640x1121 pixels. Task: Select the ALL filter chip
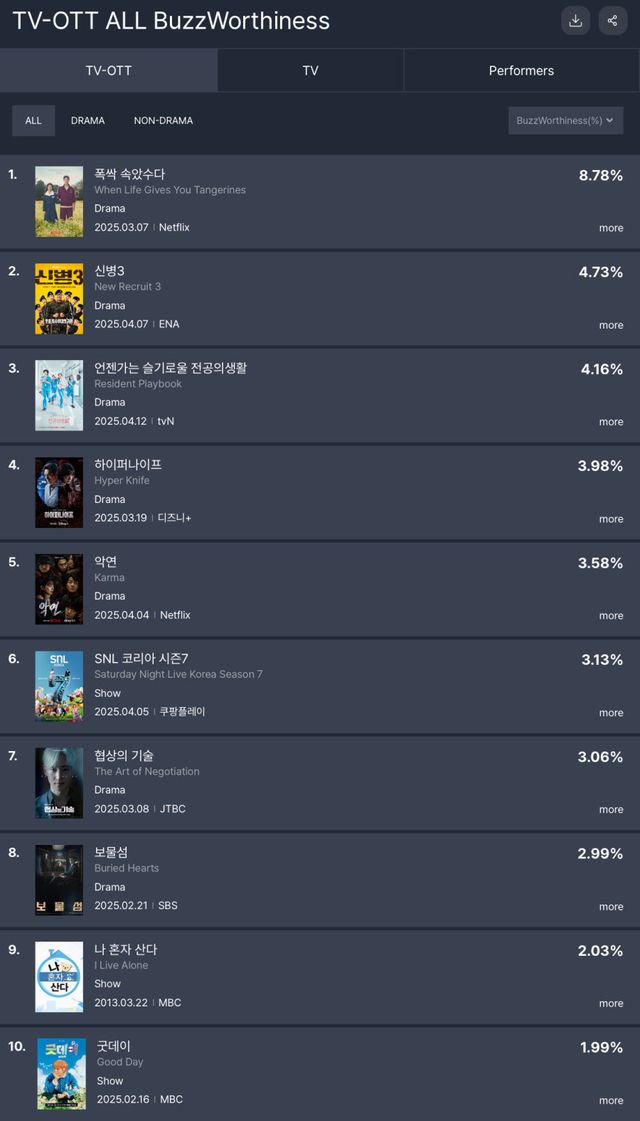click(x=34, y=121)
